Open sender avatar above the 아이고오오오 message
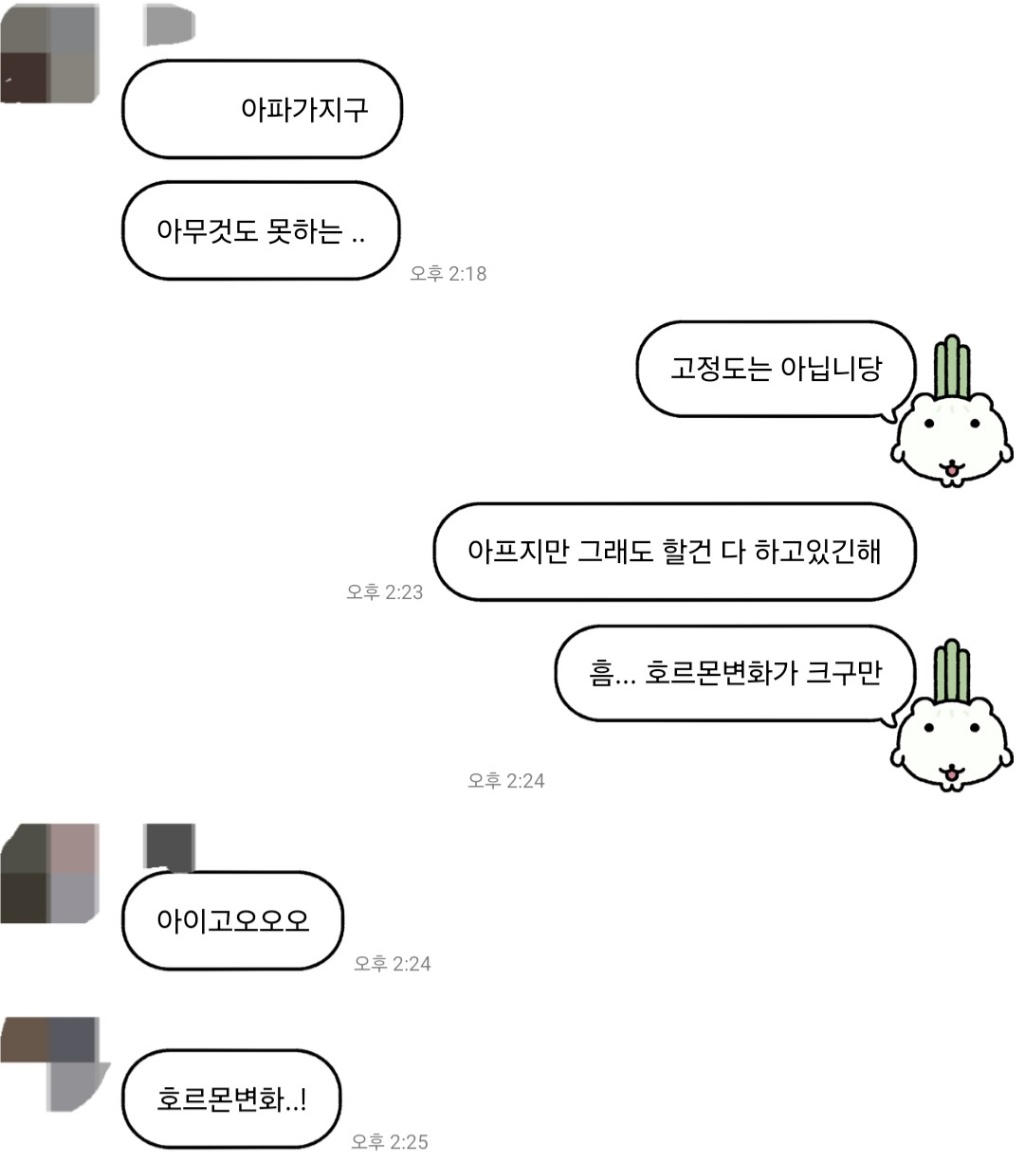 [49, 872]
